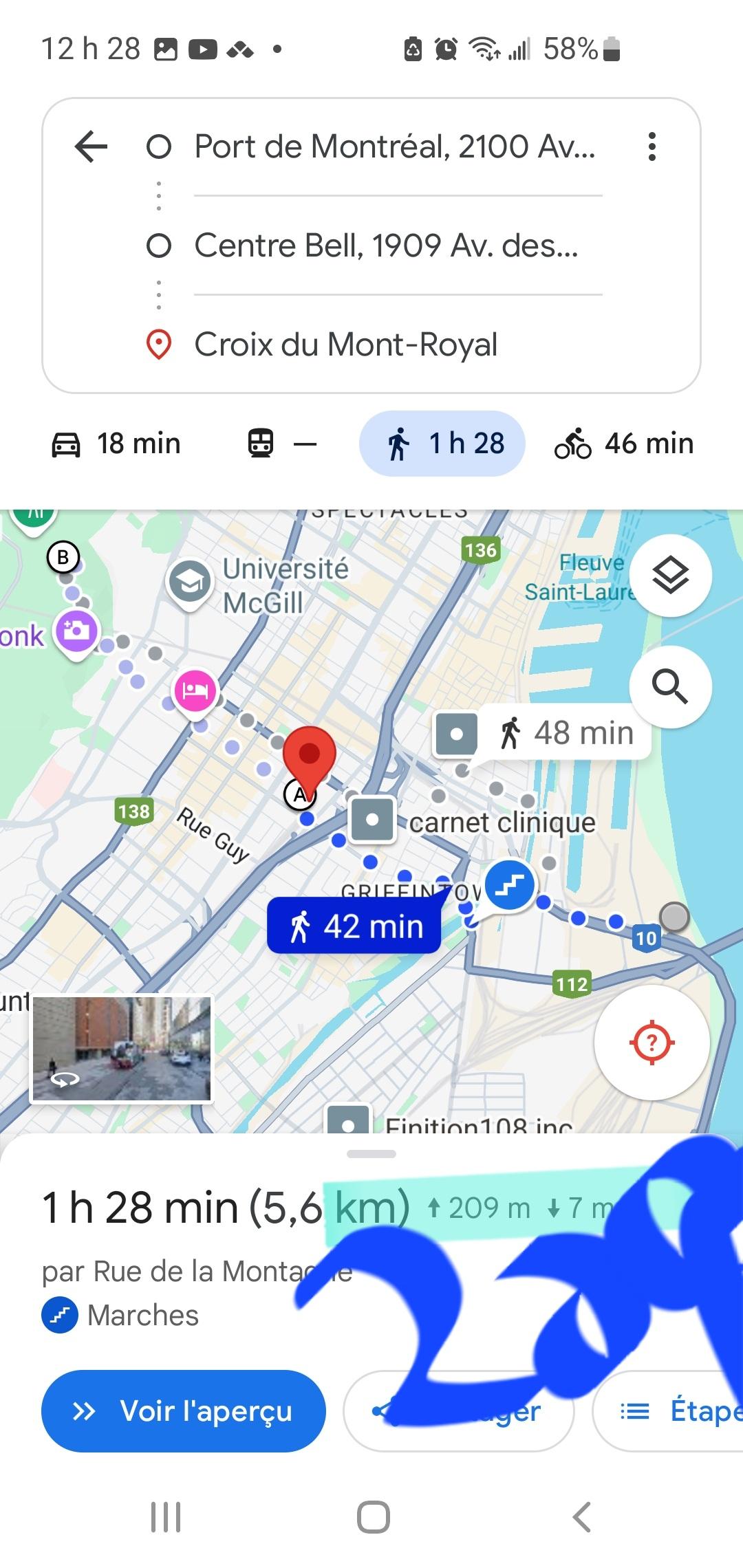Choose the alternate 48 min walking route

pos(566,733)
